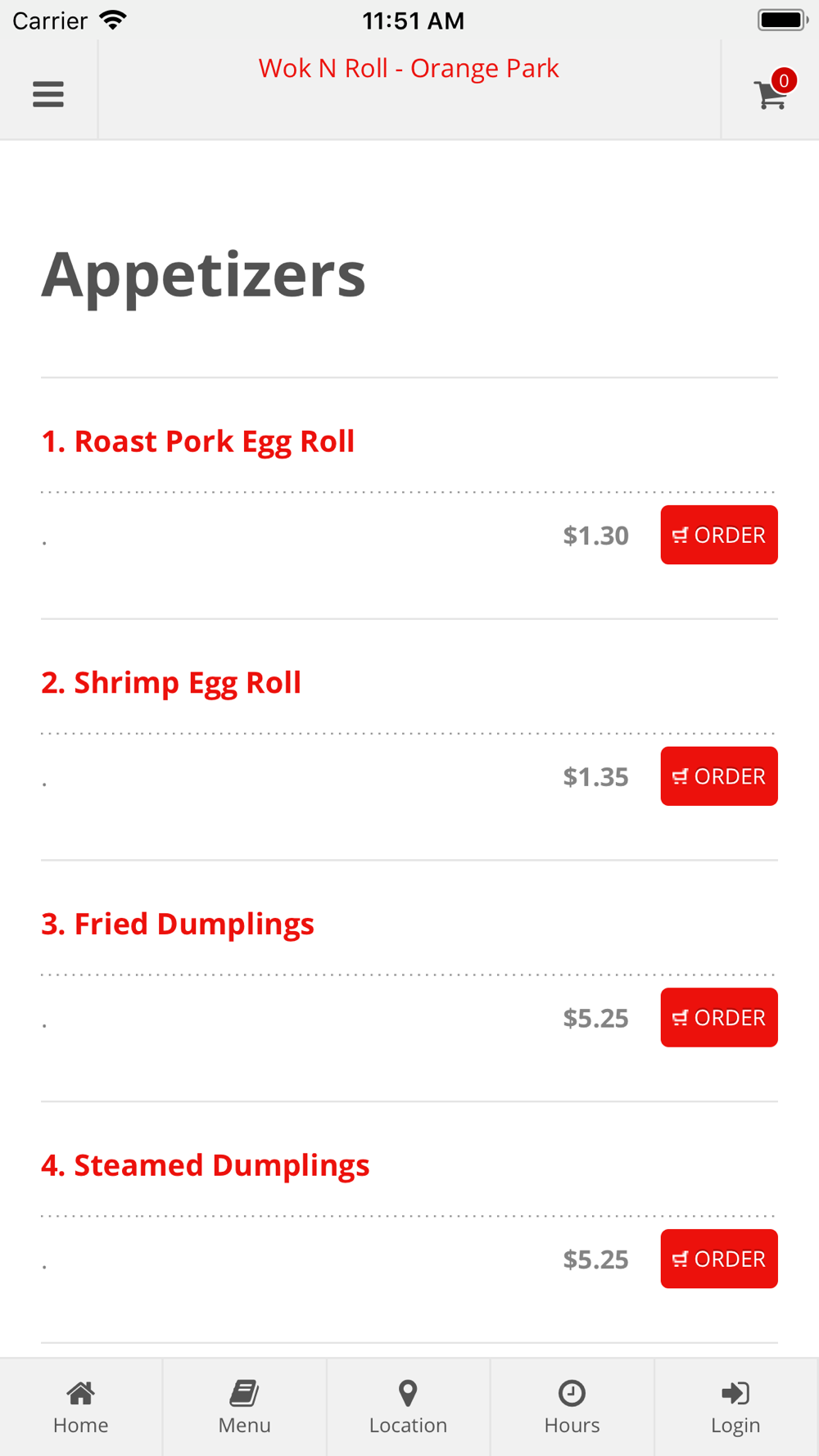Image resolution: width=819 pixels, height=1456 pixels.
Task: Order the Shrimp Egg Roll
Action: 719,776
